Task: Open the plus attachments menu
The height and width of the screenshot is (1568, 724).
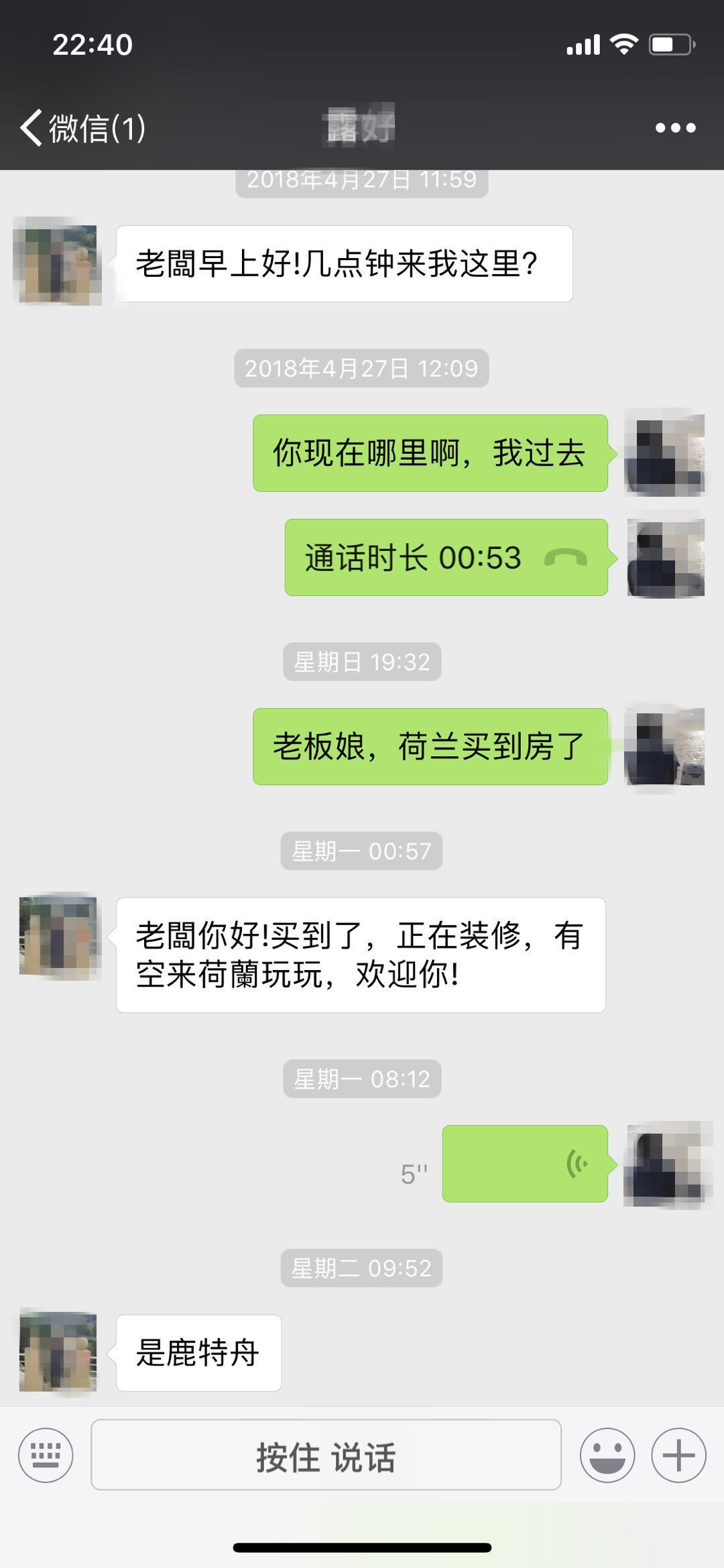Action: coord(678,1455)
